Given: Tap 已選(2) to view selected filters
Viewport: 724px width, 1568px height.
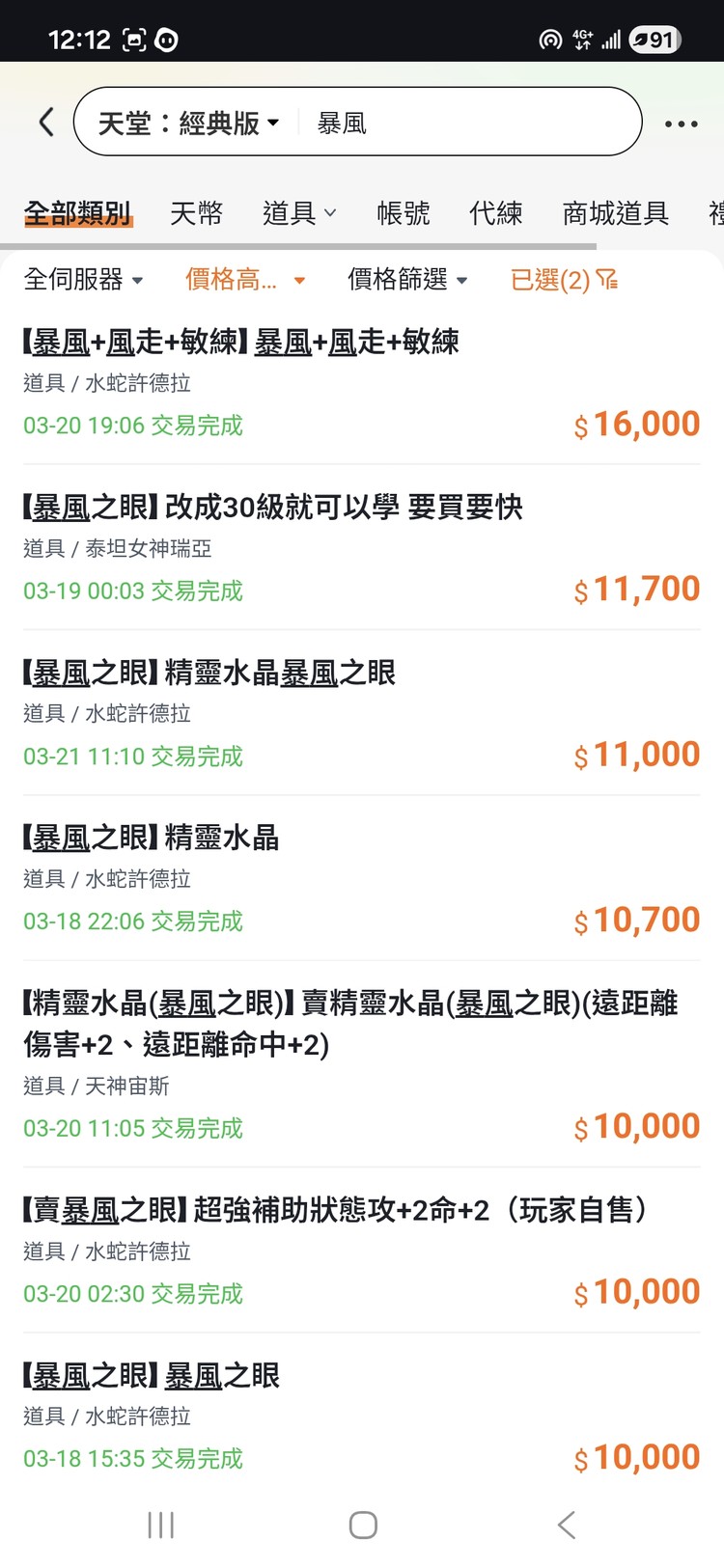Looking at the screenshot, I should [550, 279].
